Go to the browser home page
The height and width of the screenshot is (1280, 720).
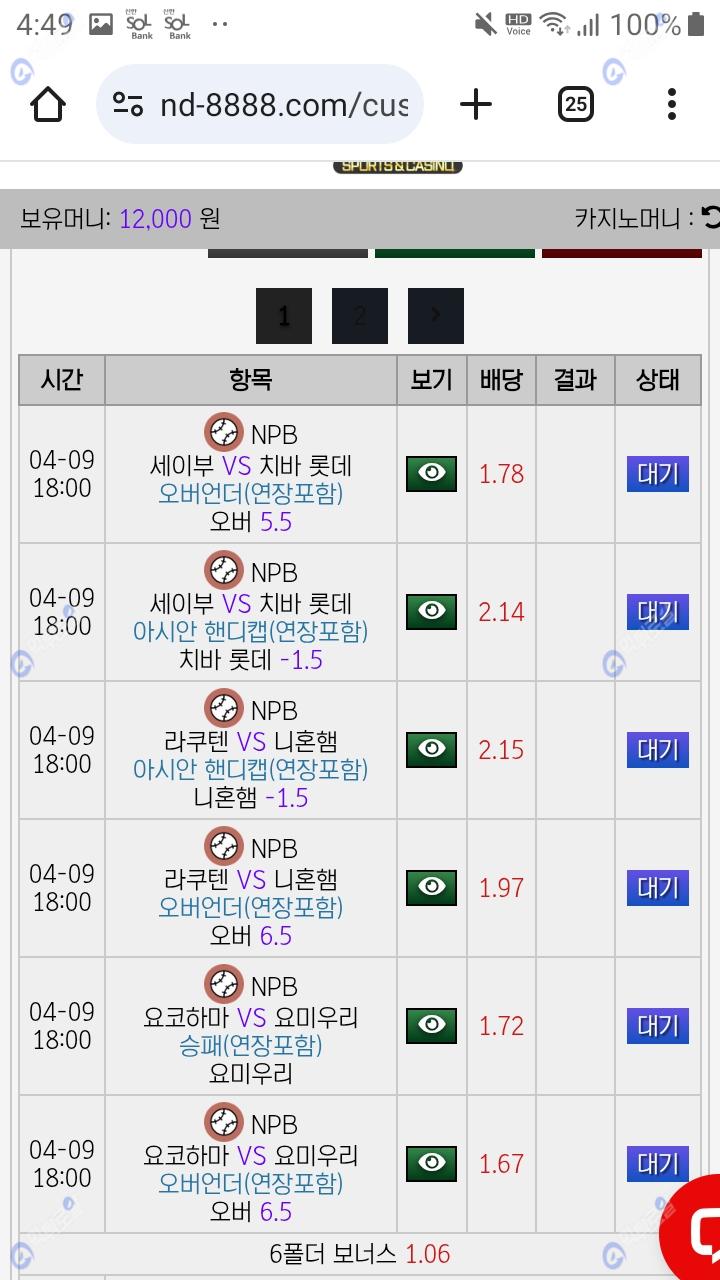pyautogui.click(x=48, y=104)
